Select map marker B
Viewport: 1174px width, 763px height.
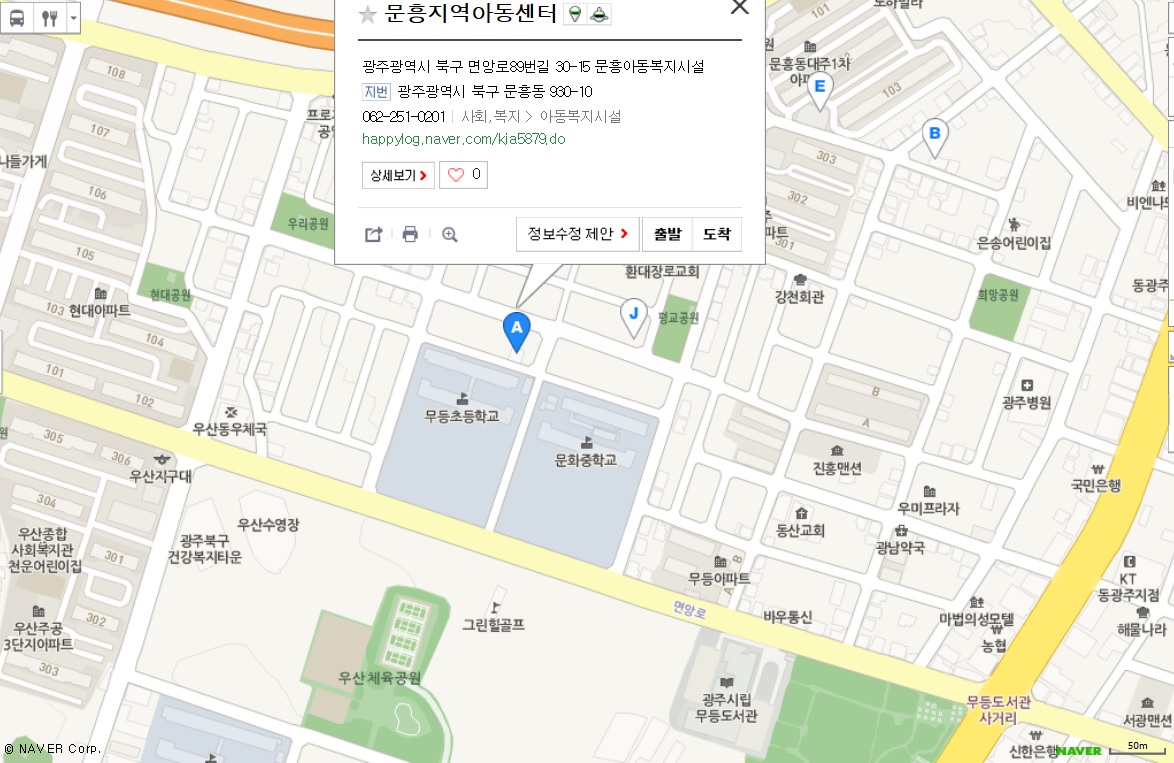(935, 134)
